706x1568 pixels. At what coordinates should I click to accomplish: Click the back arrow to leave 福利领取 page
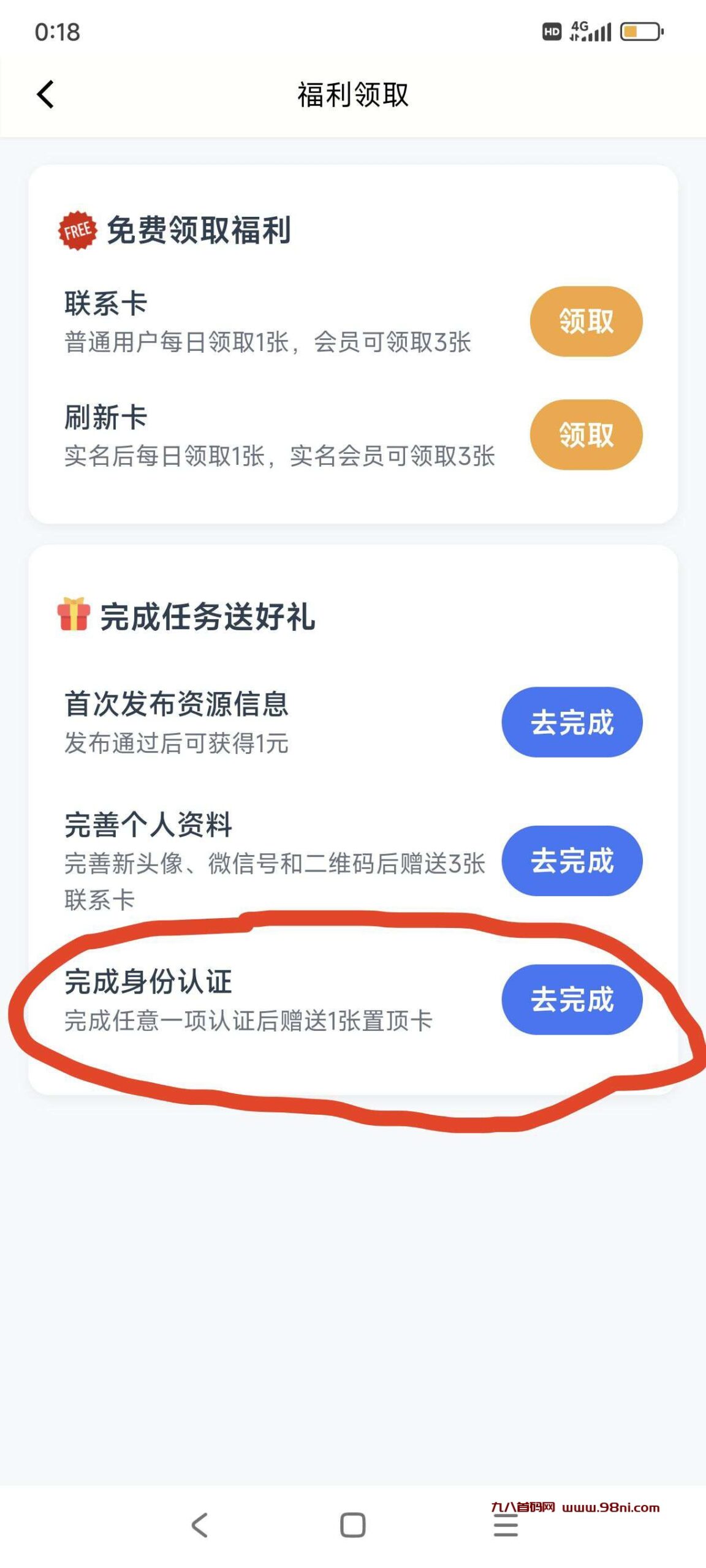coord(45,93)
